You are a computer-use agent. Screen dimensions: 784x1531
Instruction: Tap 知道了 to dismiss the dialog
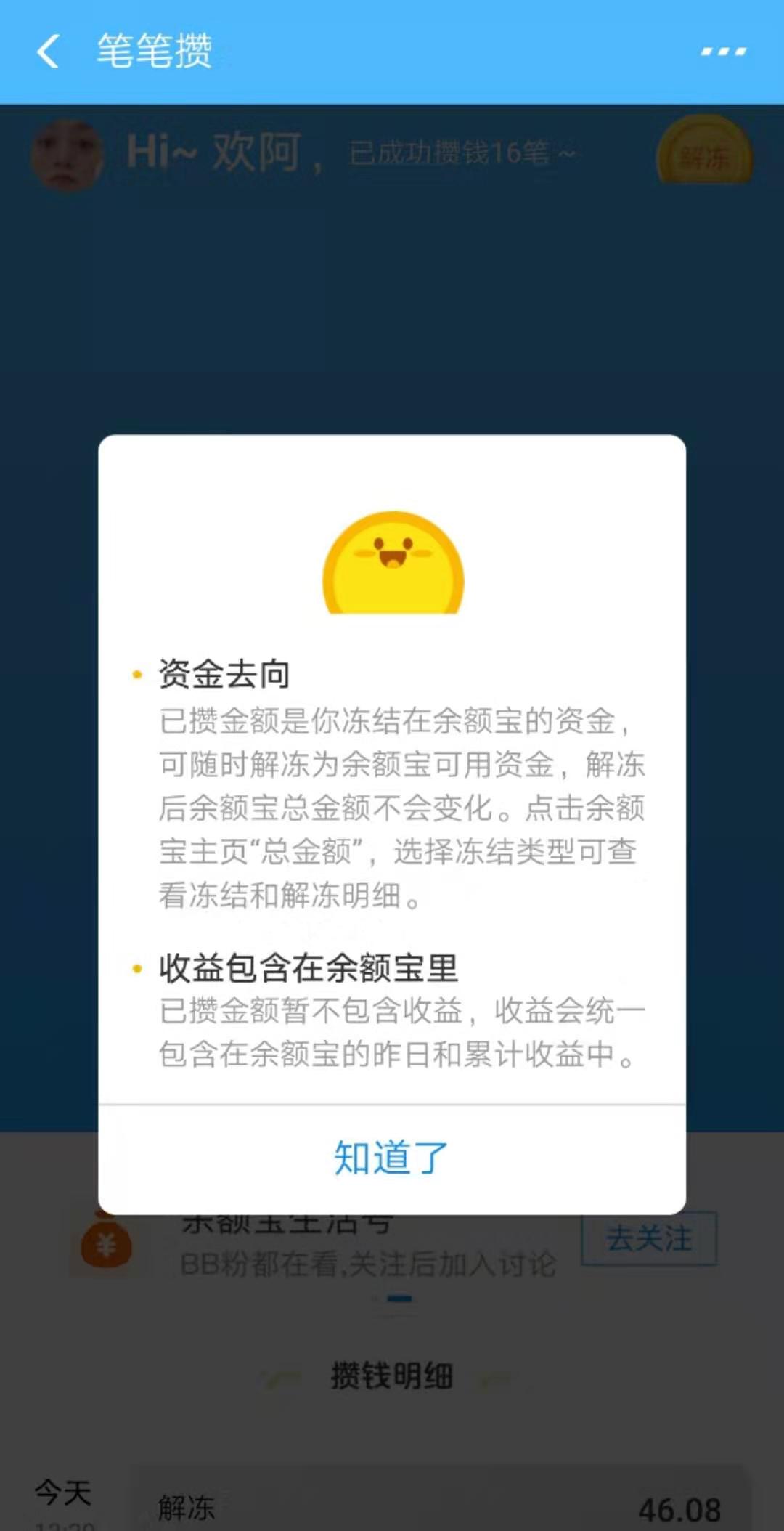(391, 1158)
